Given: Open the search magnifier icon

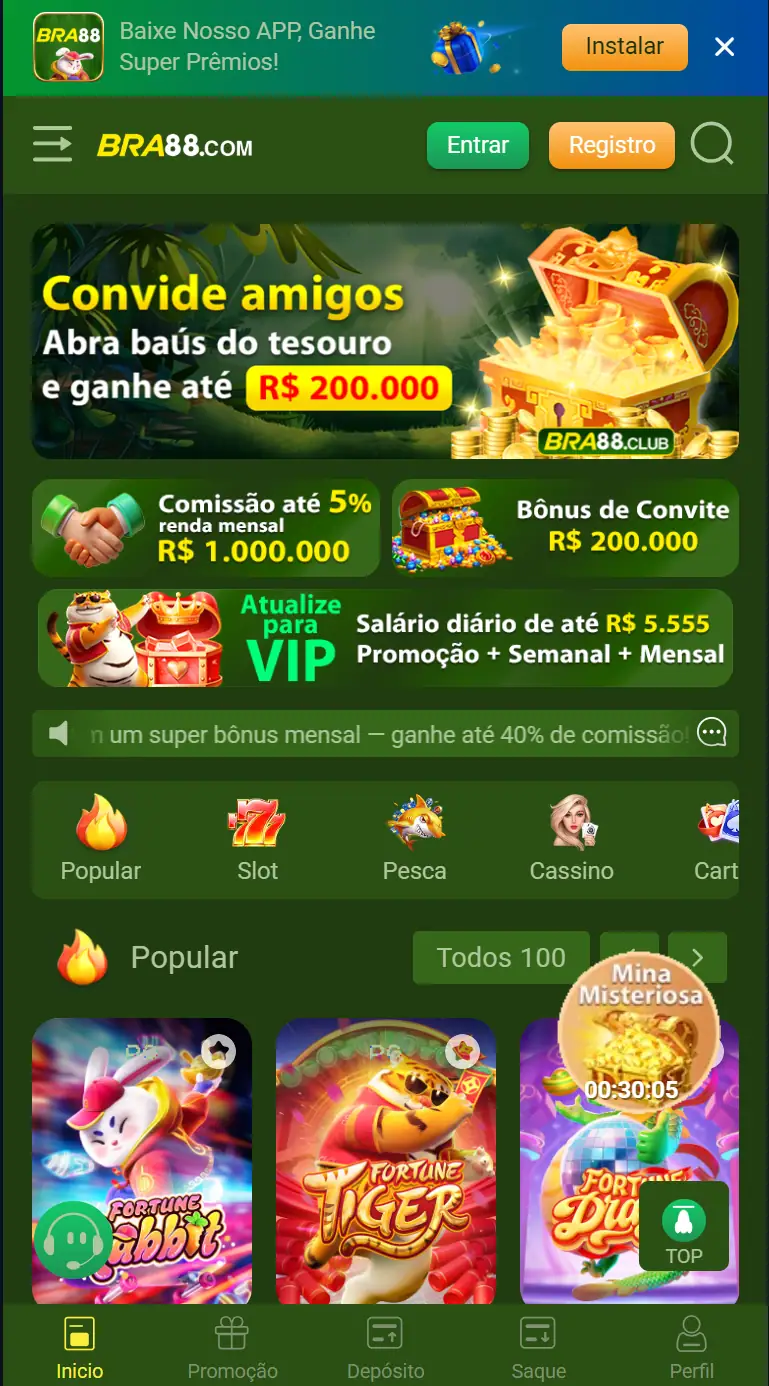Looking at the screenshot, I should [x=712, y=146].
